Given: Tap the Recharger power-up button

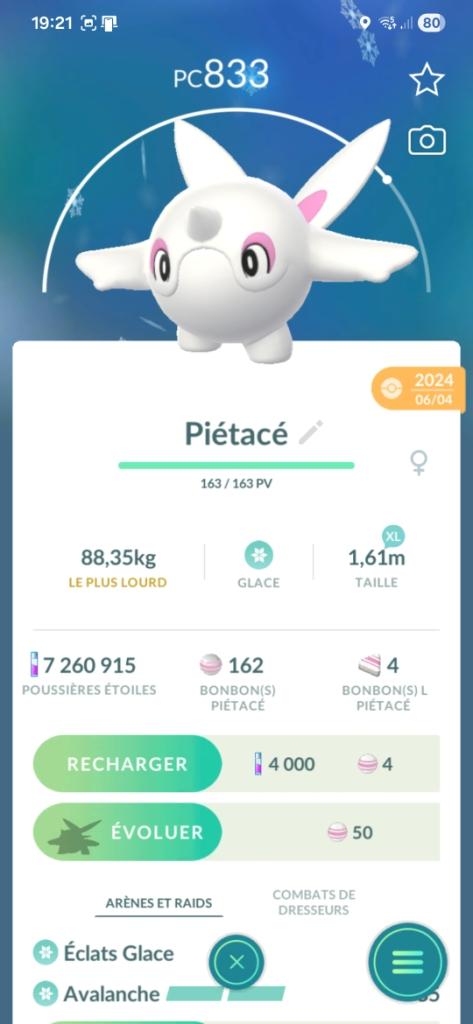Looking at the screenshot, I should coord(127,763).
